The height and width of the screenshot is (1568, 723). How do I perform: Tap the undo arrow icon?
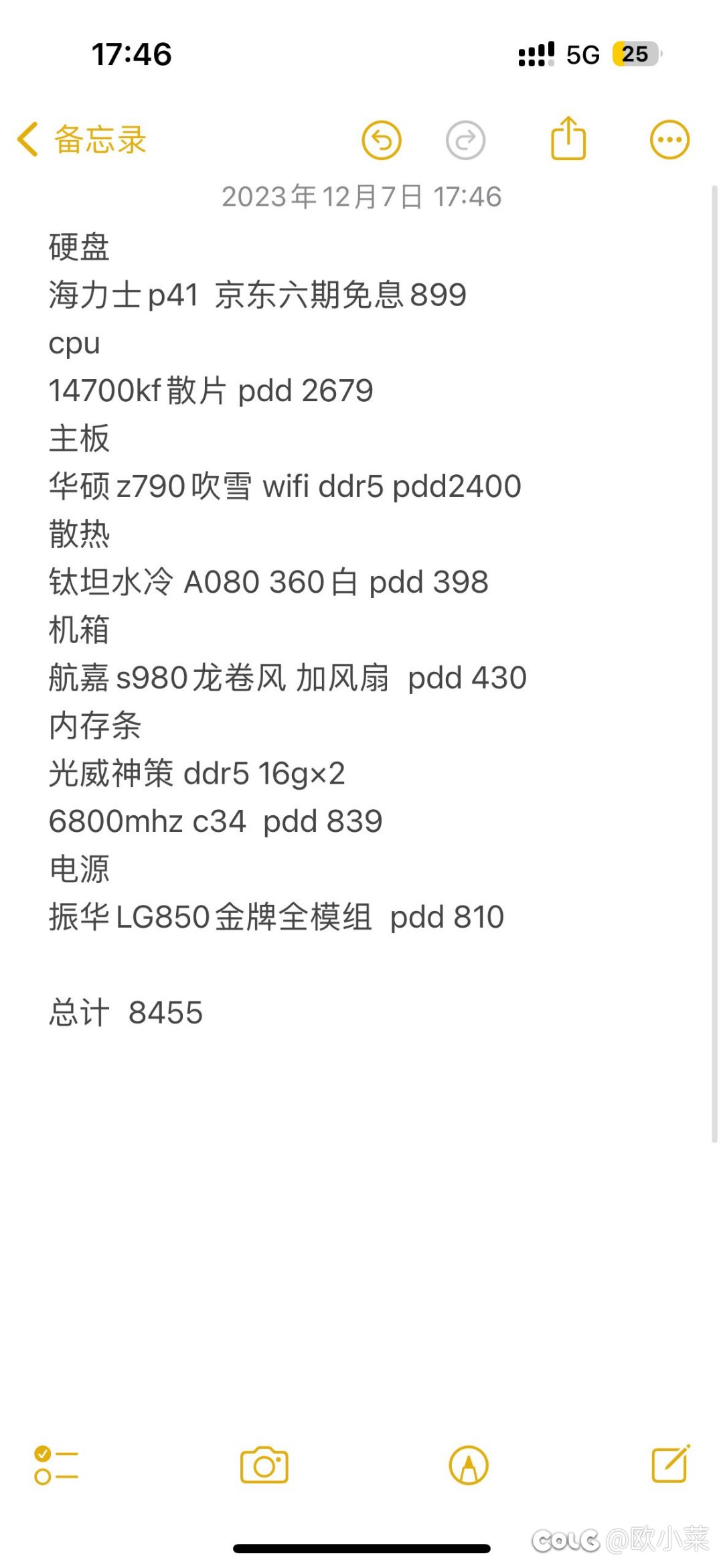coord(382,139)
